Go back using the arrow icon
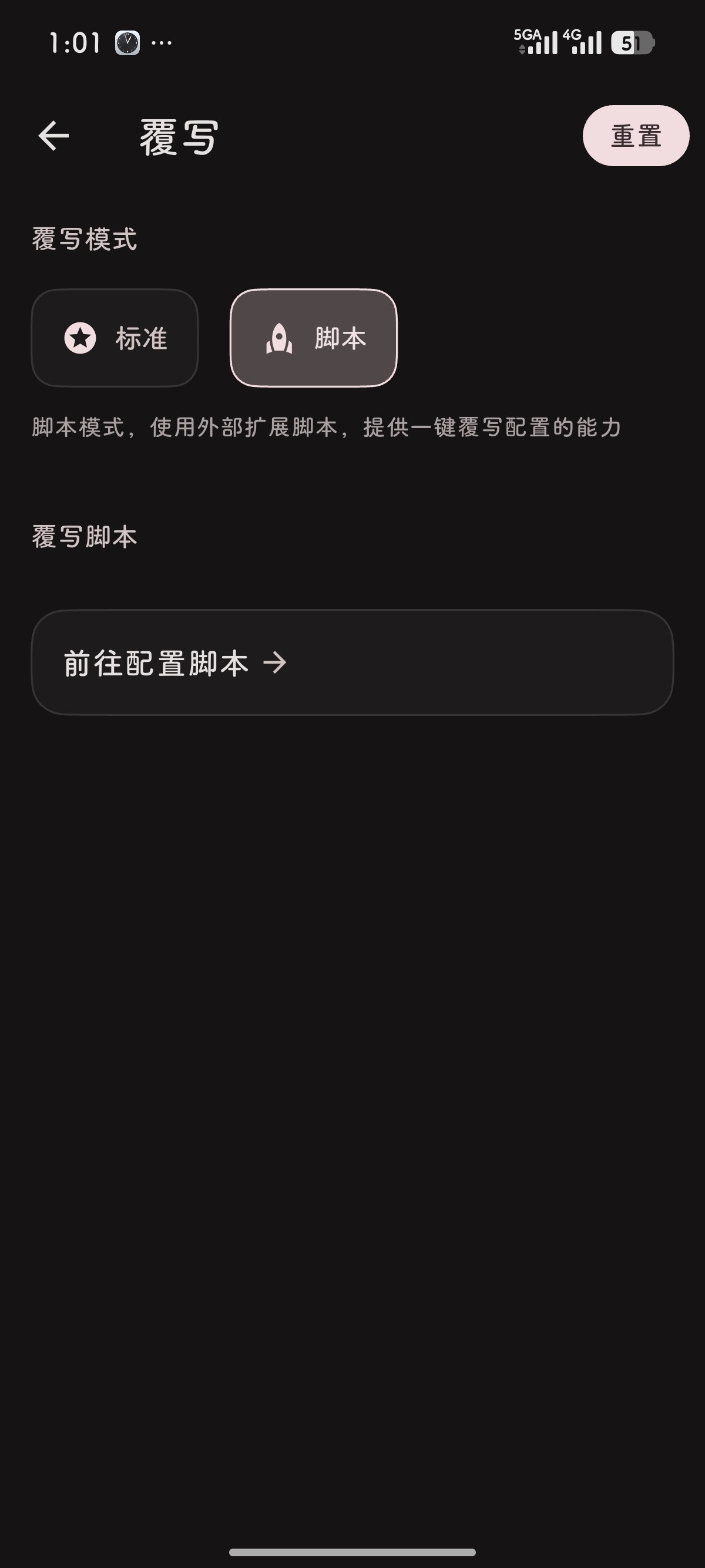Viewport: 705px width, 1568px height. 53,135
